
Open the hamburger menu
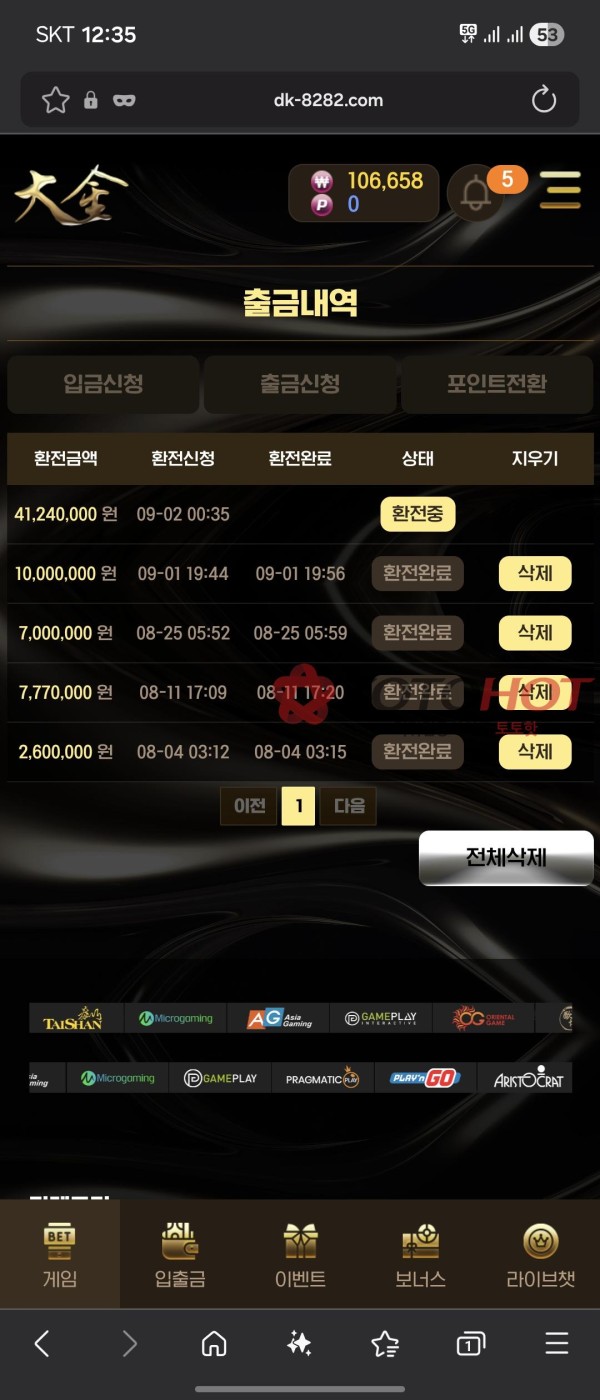tap(560, 190)
